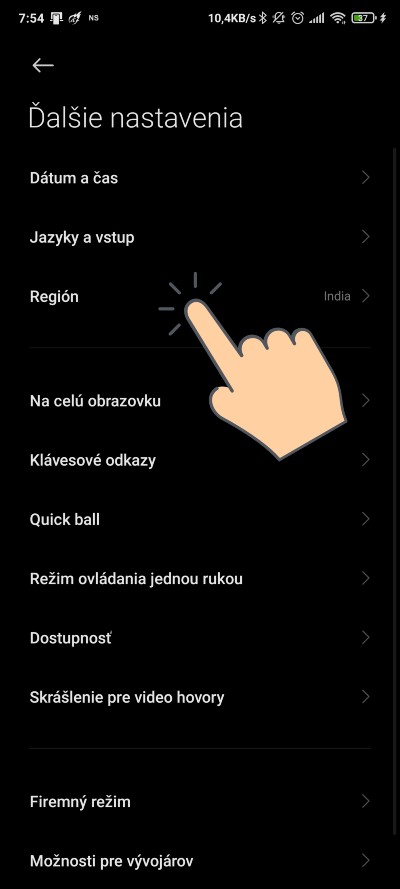Open Firemný režim
Screen dimensions: 400x889
pyautogui.click(x=200, y=802)
